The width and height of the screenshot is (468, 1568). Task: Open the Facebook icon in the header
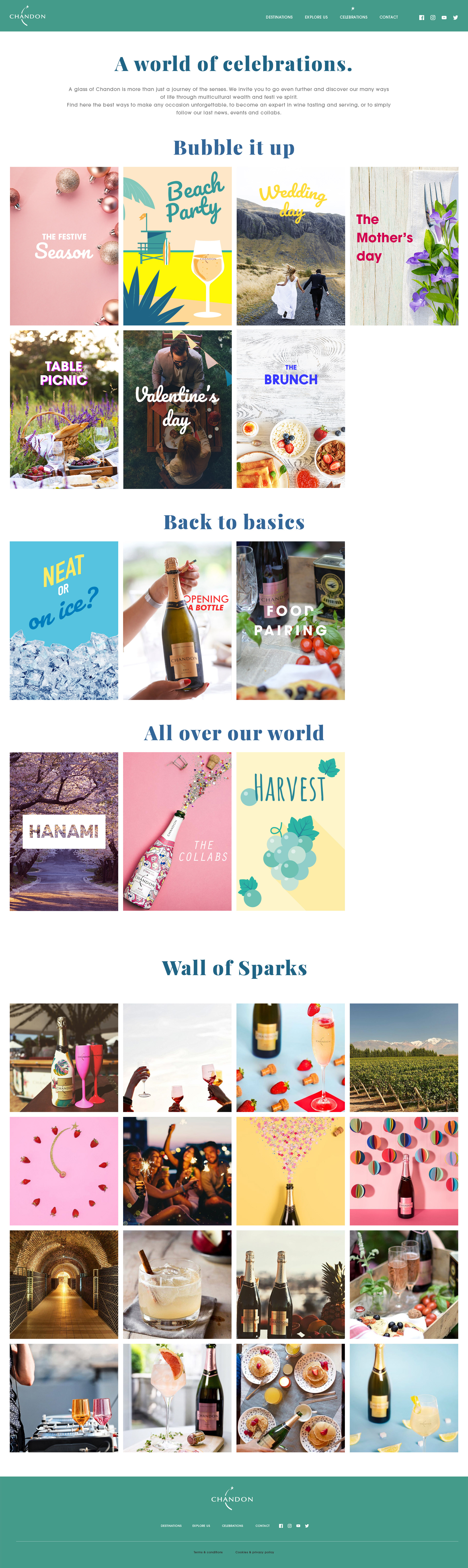[x=421, y=18]
